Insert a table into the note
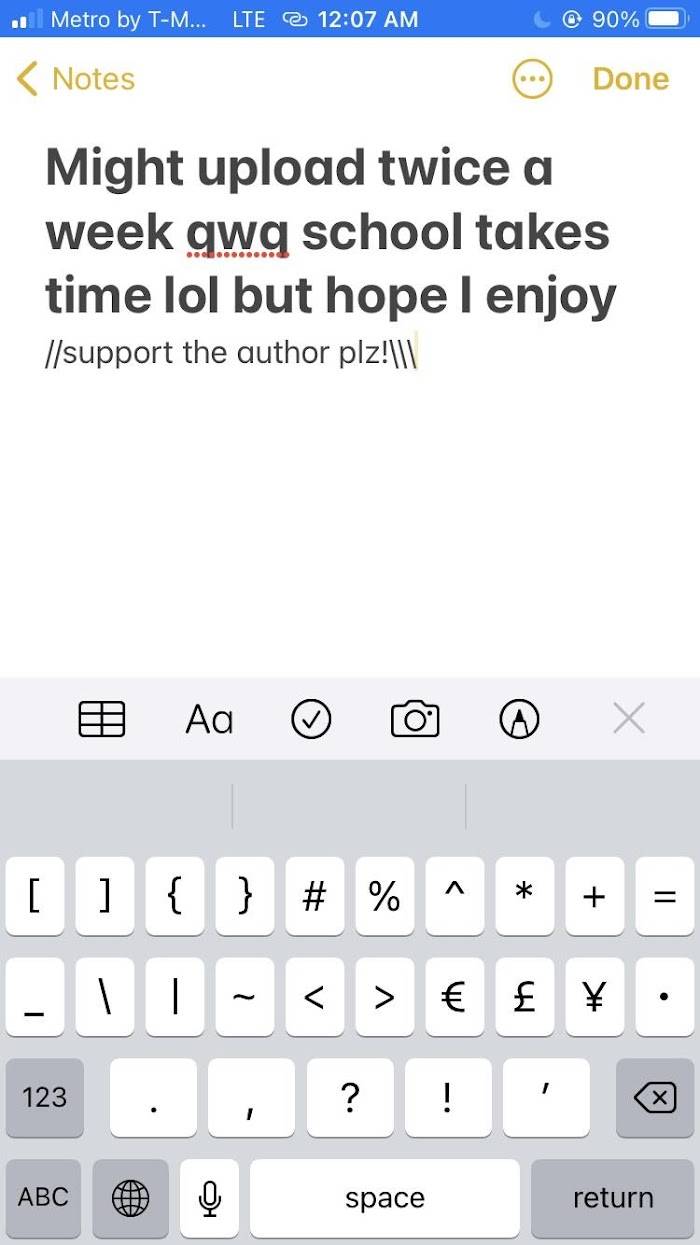This screenshot has width=700, height=1245. [x=102, y=718]
